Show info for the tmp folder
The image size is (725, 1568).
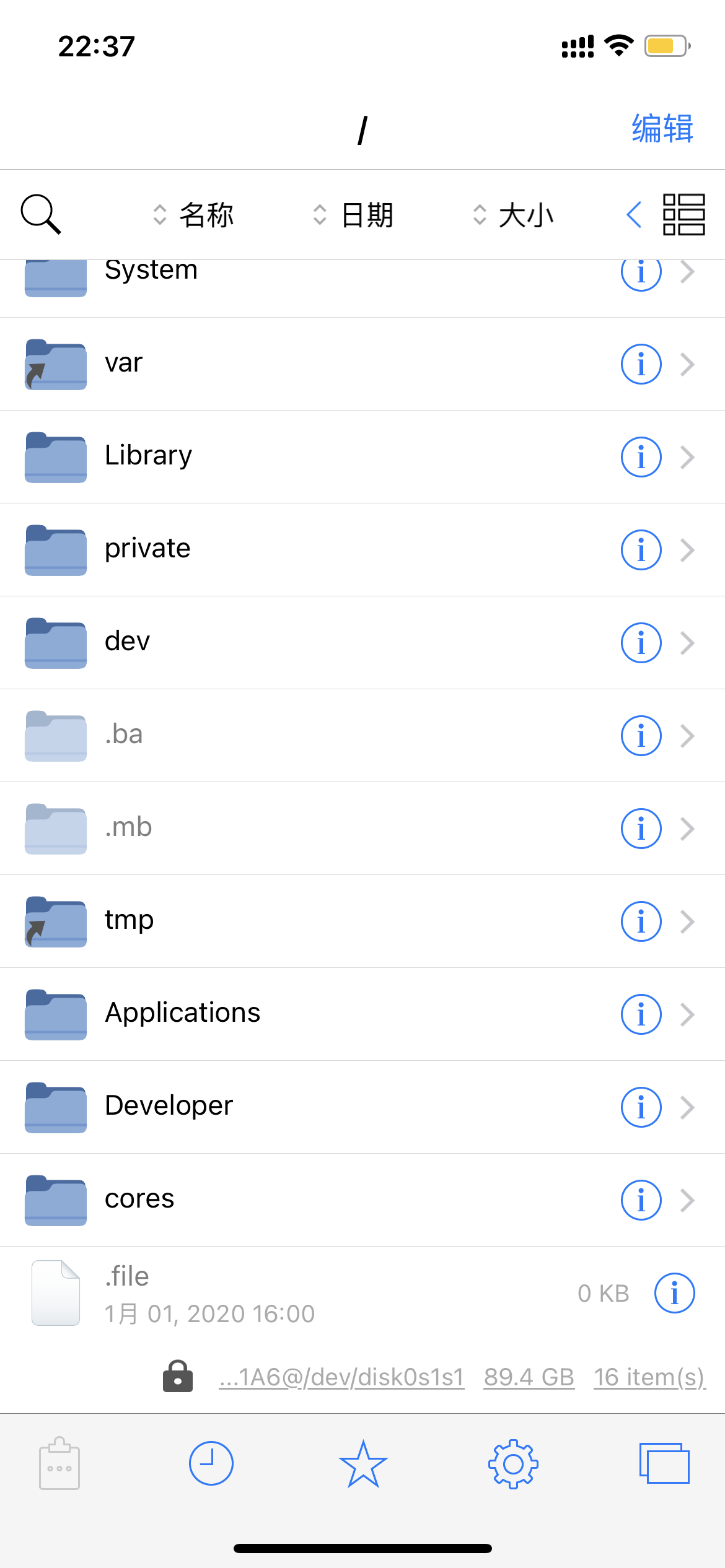[x=641, y=921]
